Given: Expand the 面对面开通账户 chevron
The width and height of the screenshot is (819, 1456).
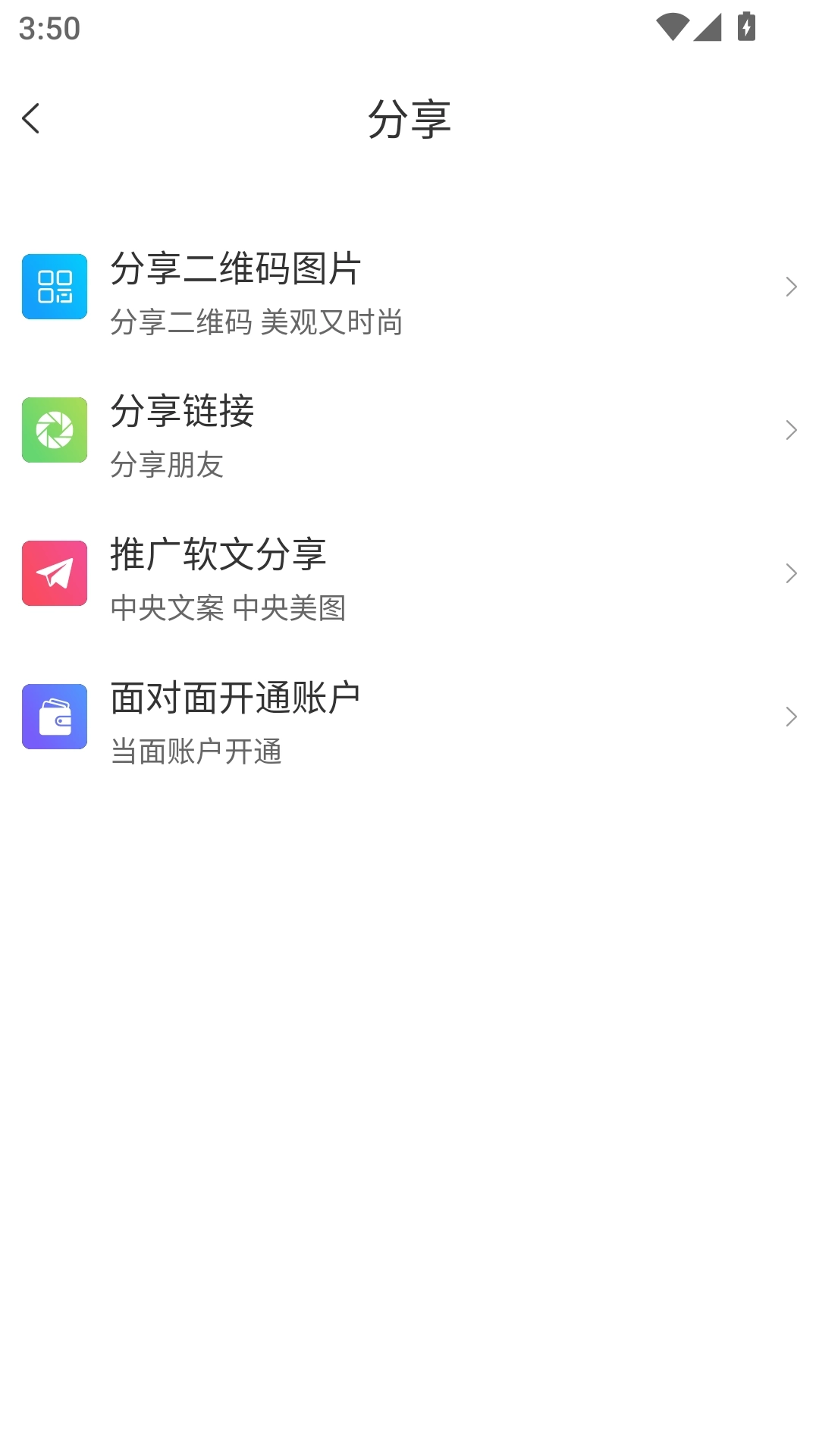Looking at the screenshot, I should pyautogui.click(x=791, y=717).
